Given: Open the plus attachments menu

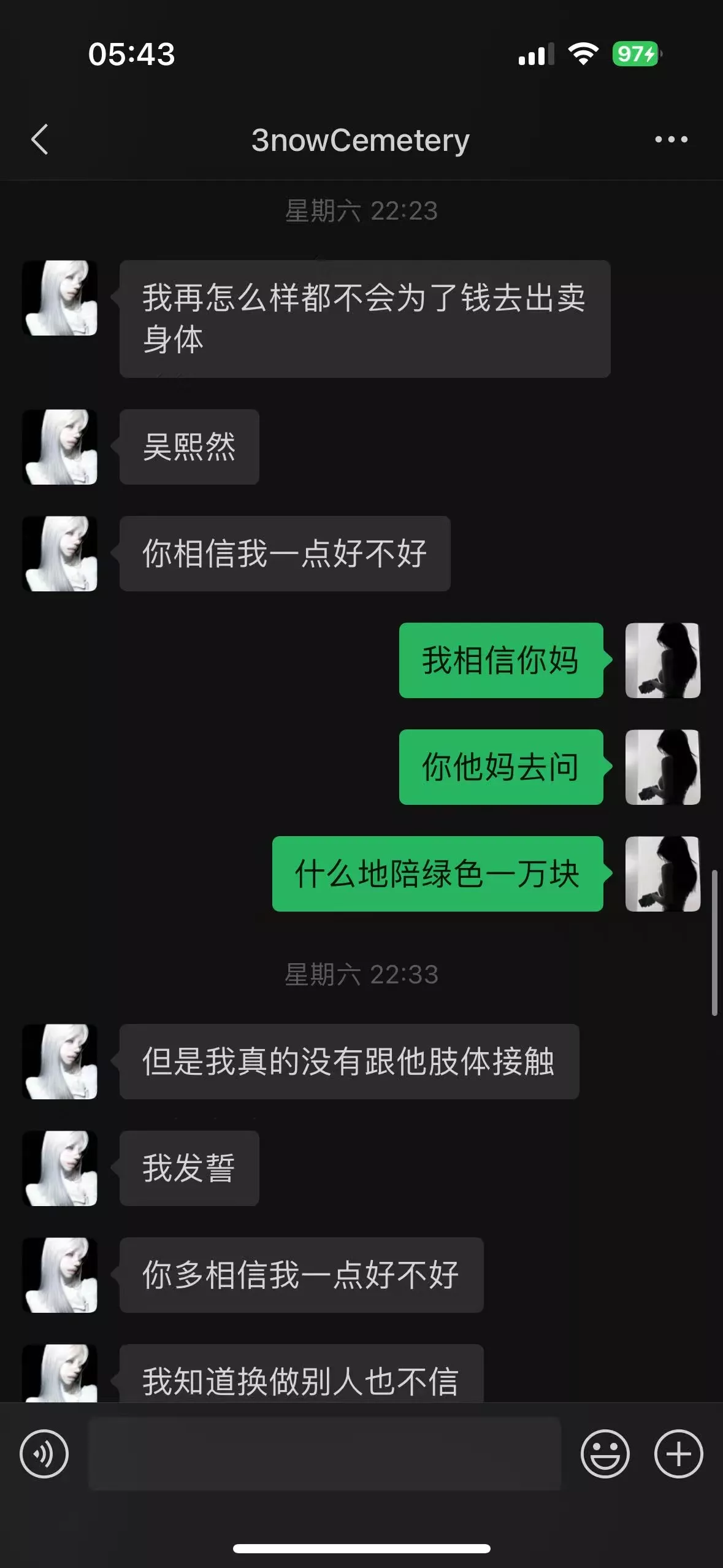Looking at the screenshot, I should click(x=678, y=1453).
